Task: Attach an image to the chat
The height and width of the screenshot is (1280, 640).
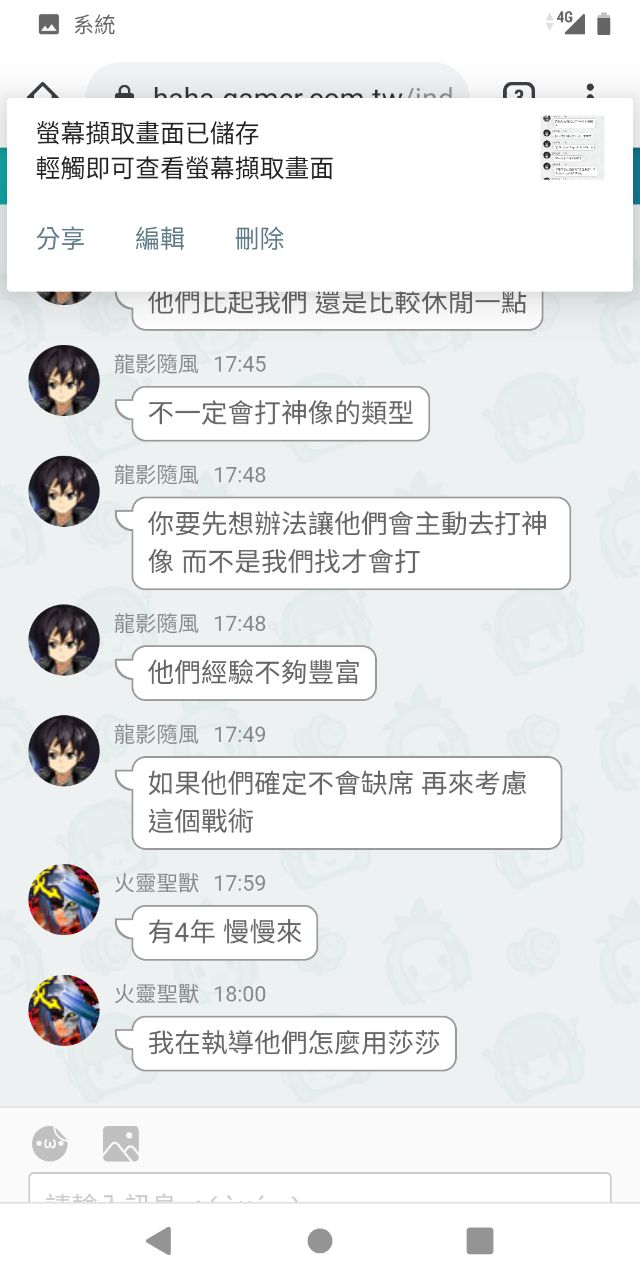Action: [121, 1143]
